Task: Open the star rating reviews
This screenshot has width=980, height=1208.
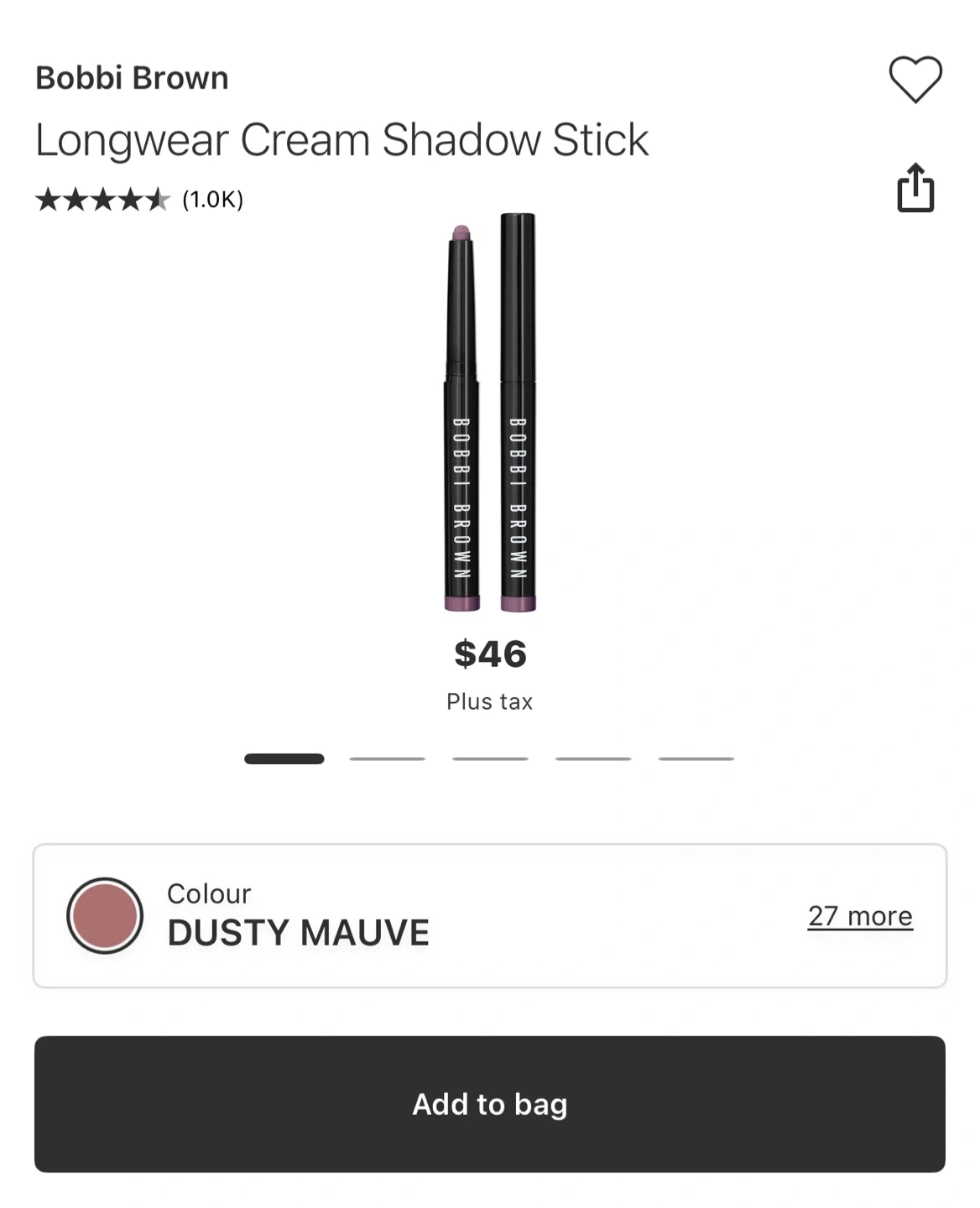Action: pyautogui.click(x=139, y=200)
